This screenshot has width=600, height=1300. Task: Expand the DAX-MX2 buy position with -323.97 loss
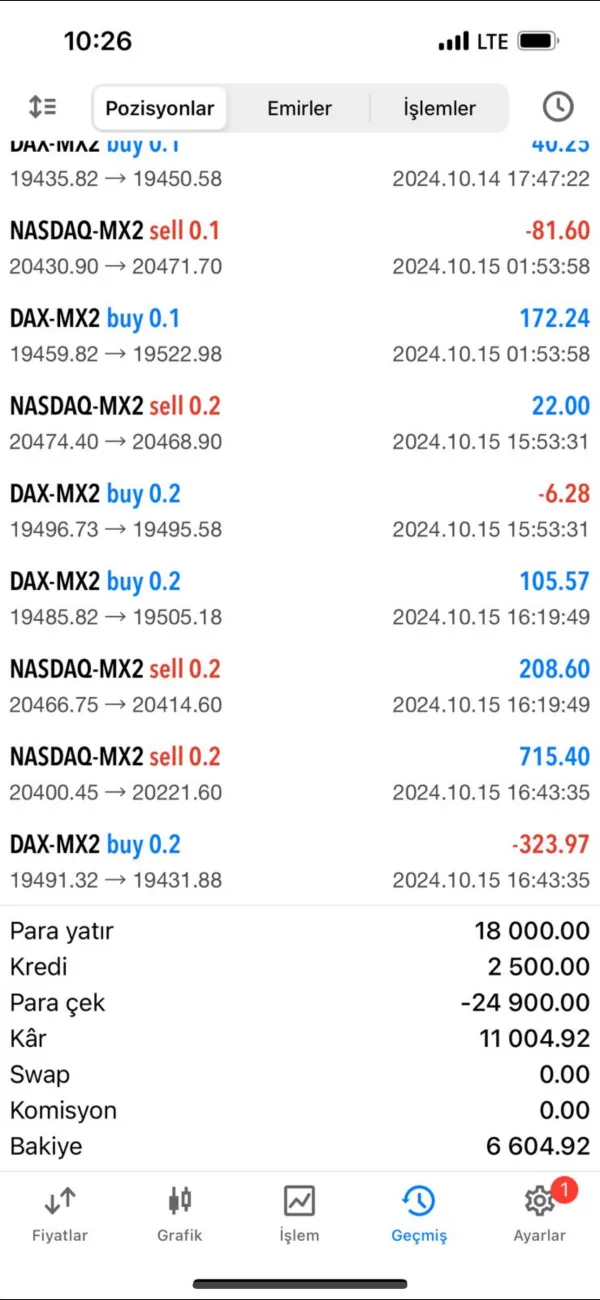(x=300, y=862)
